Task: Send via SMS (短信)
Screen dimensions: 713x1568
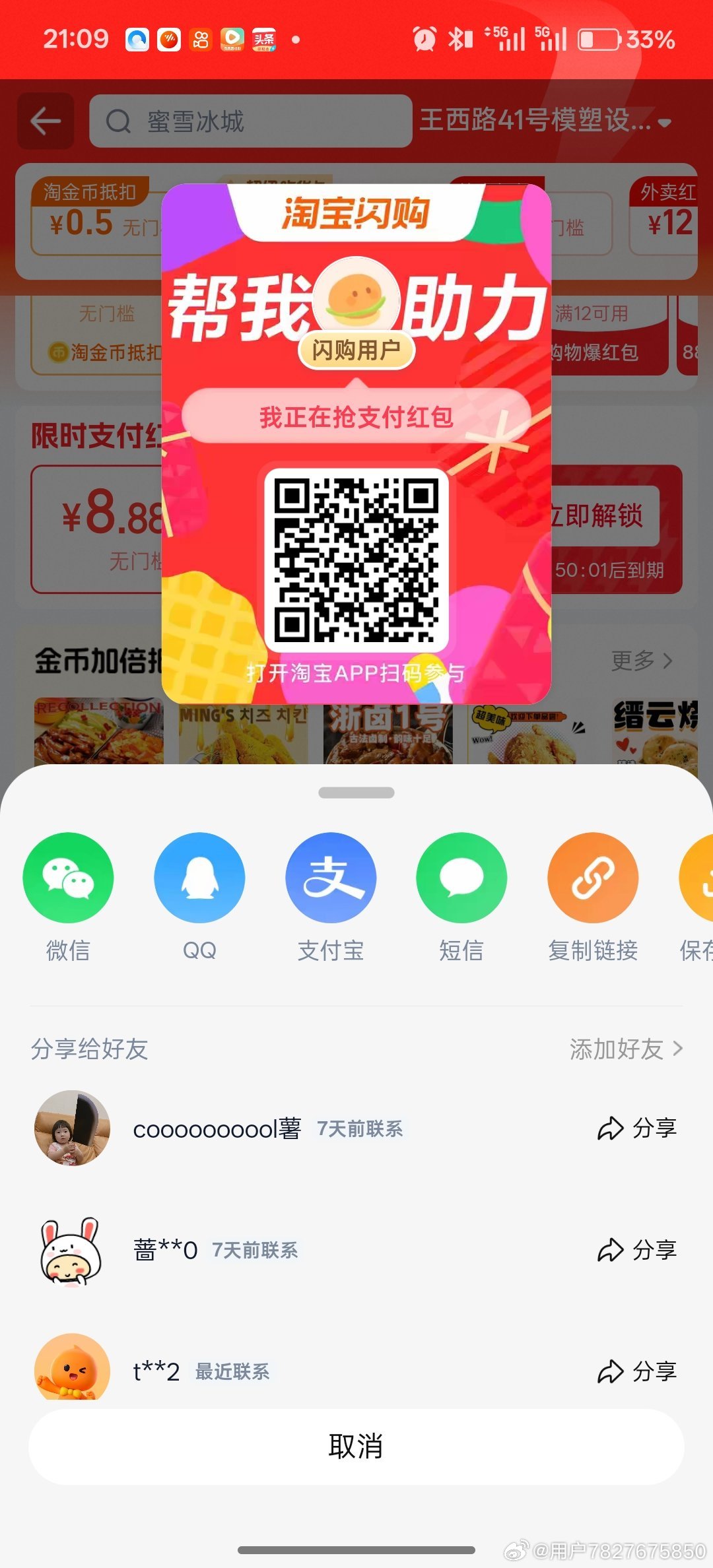Action: 461,878
